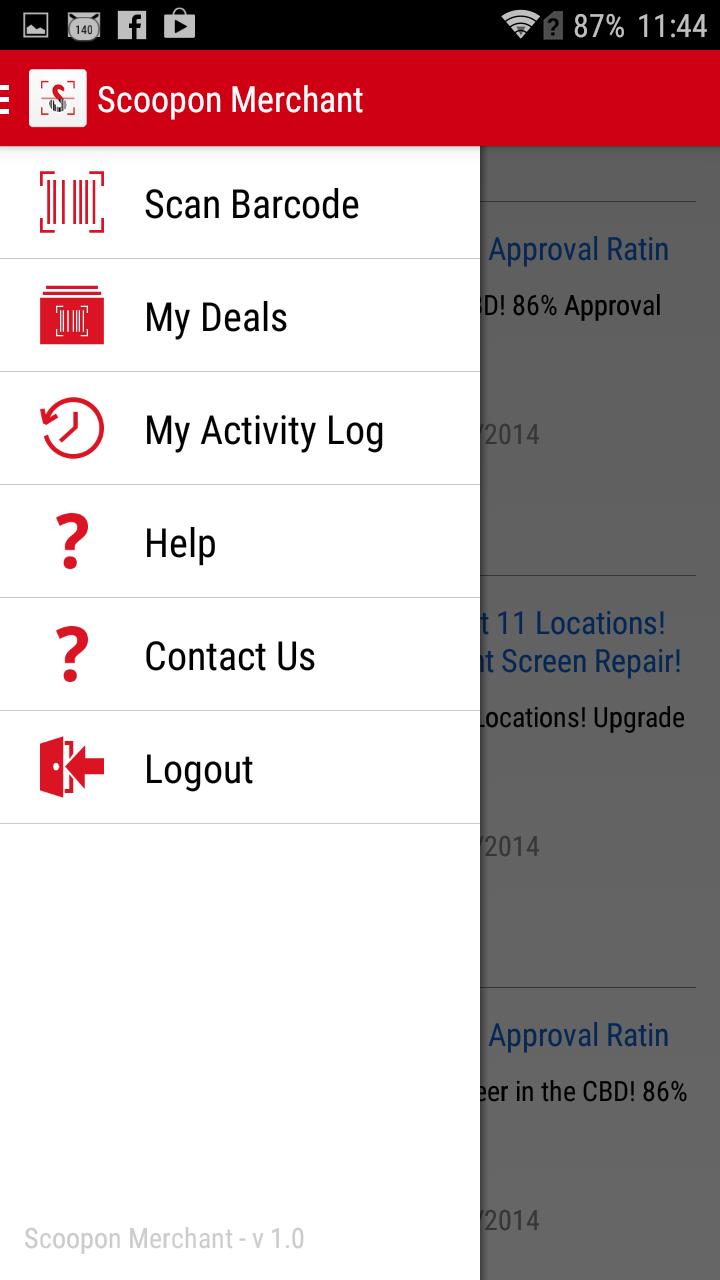Open My Activity Log from the drawer
The width and height of the screenshot is (720, 1280).
264,430
